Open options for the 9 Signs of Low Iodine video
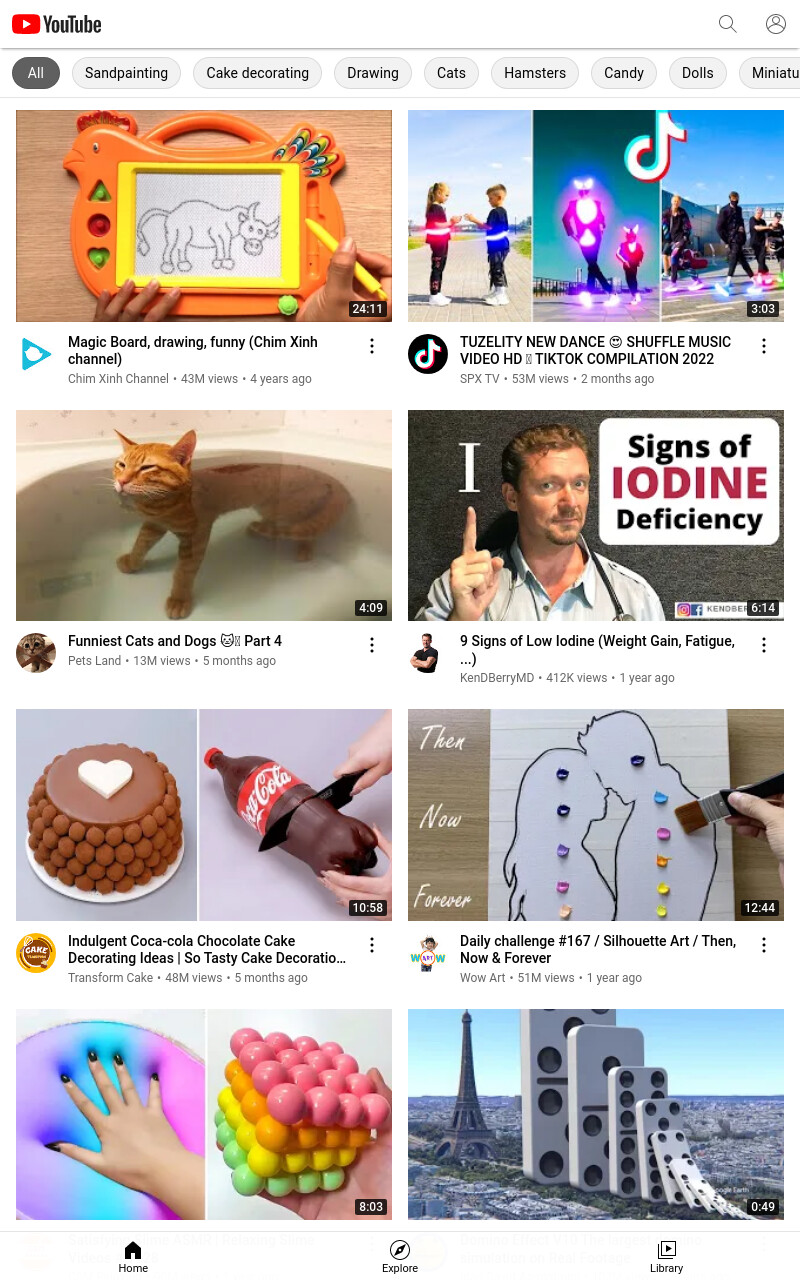This screenshot has height=1280, width=800. point(764,645)
